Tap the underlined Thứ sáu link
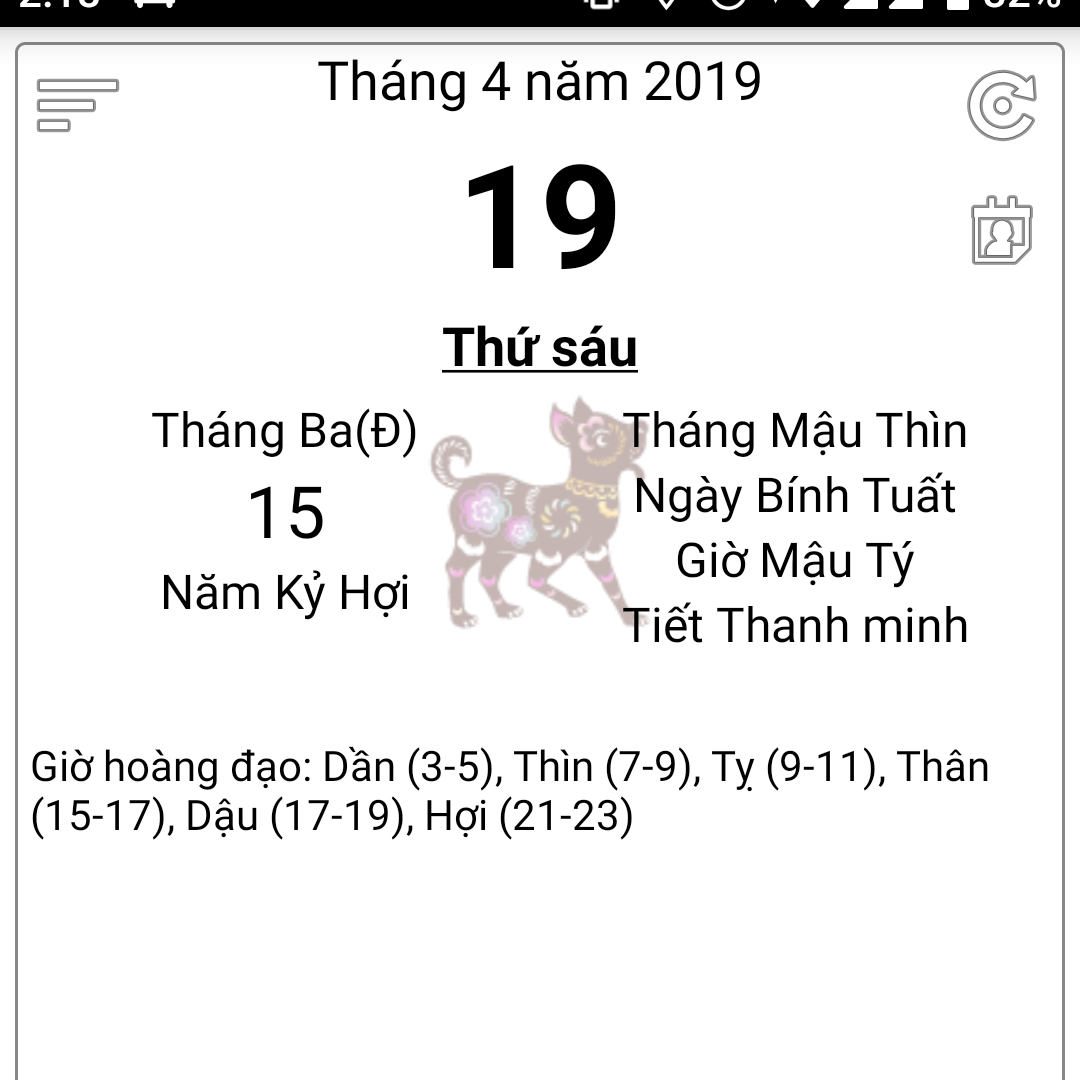 [x=540, y=347]
